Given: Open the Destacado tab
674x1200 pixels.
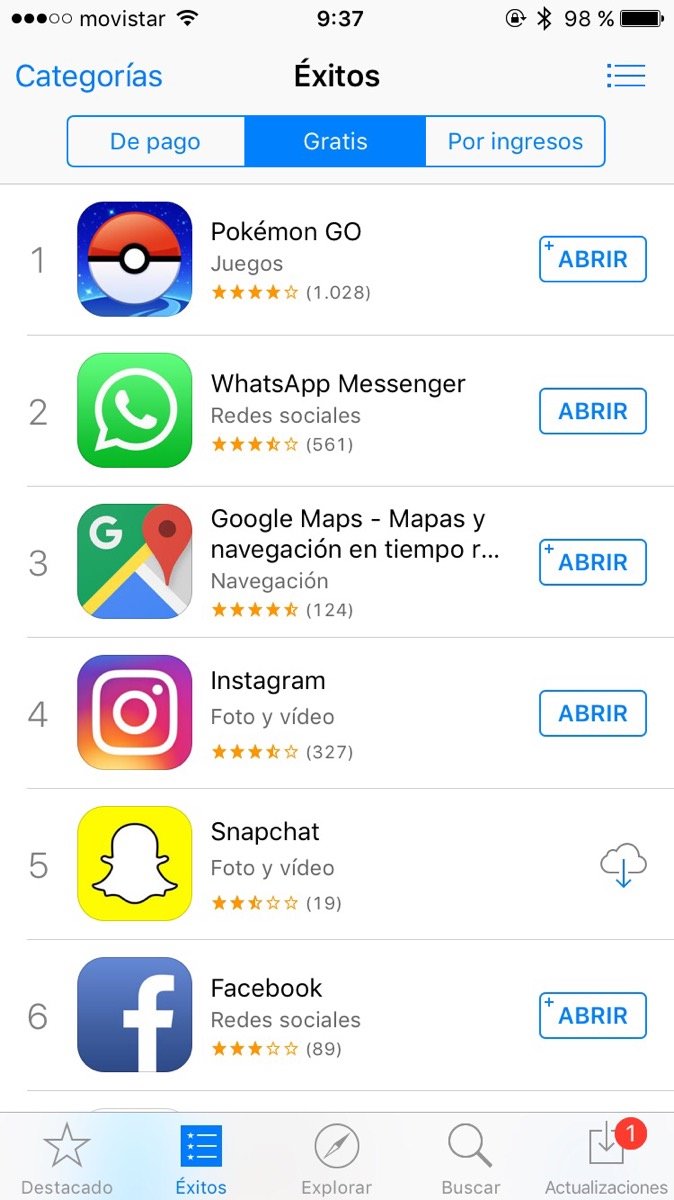Looking at the screenshot, I should pyautogui.click(x=67, y=1158).
